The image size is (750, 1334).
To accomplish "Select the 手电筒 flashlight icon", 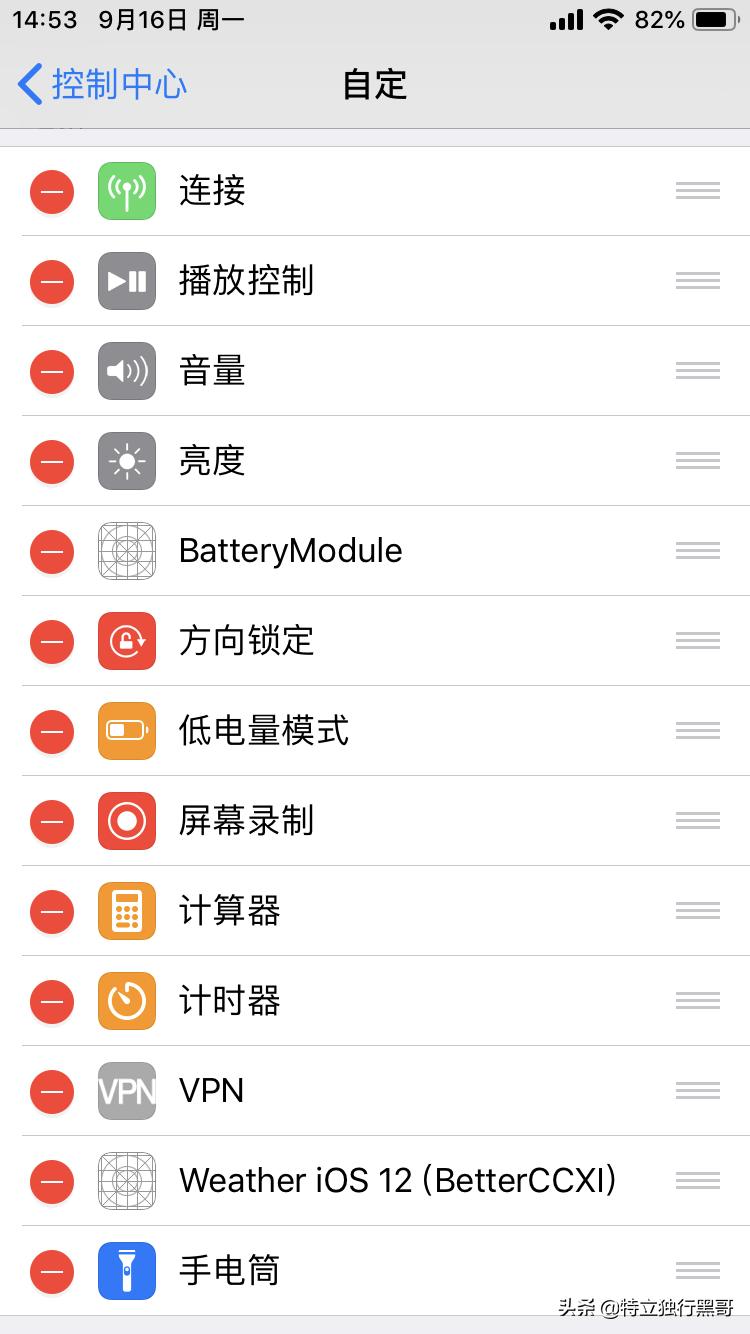I will click(126, 1271).
